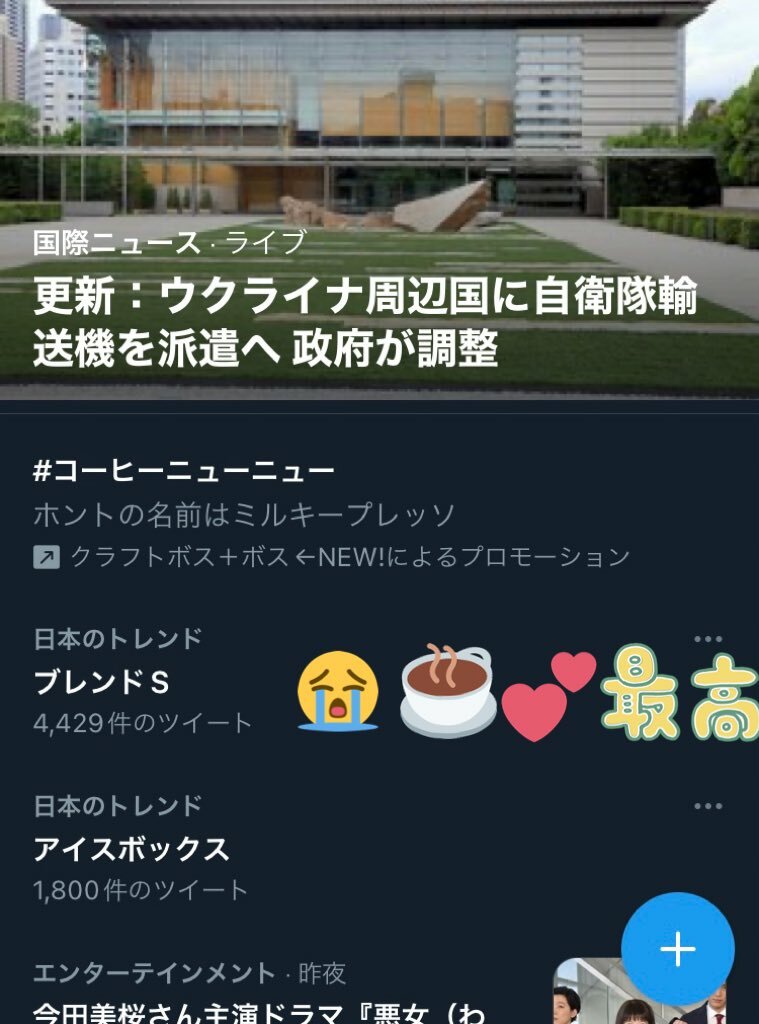Viewport: 759px width, 1024px height.
Task: Open the アイスボックス trend
Action: (x=131, y=849)
